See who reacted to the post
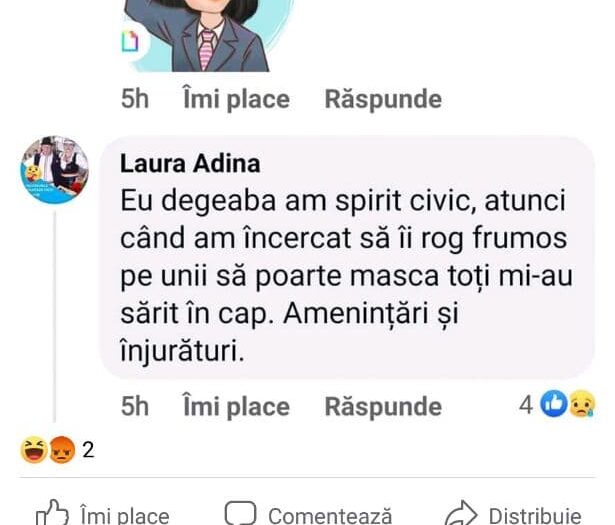This screenshot has height=525, width=615. (x=57, y=450)
